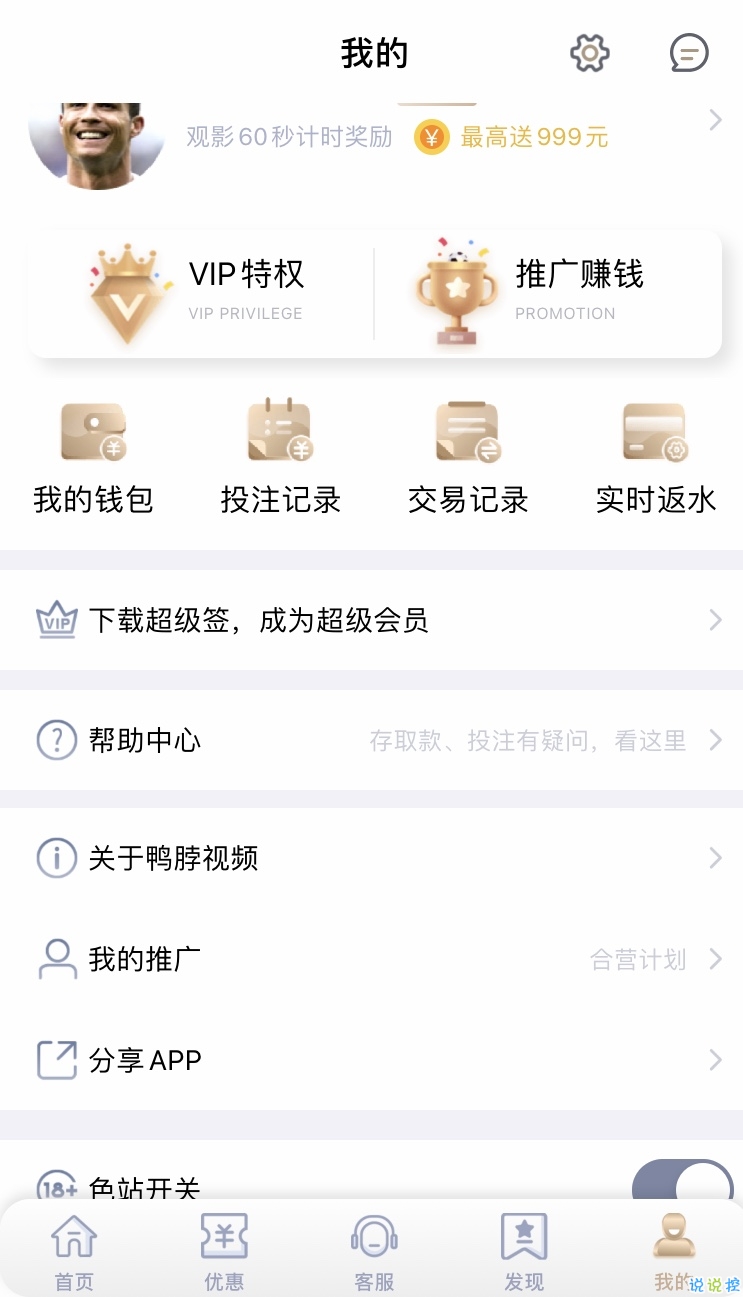This screenshot has width=743, height=1297.
Task: Open the settings gear icon
Action: [589, 53]
